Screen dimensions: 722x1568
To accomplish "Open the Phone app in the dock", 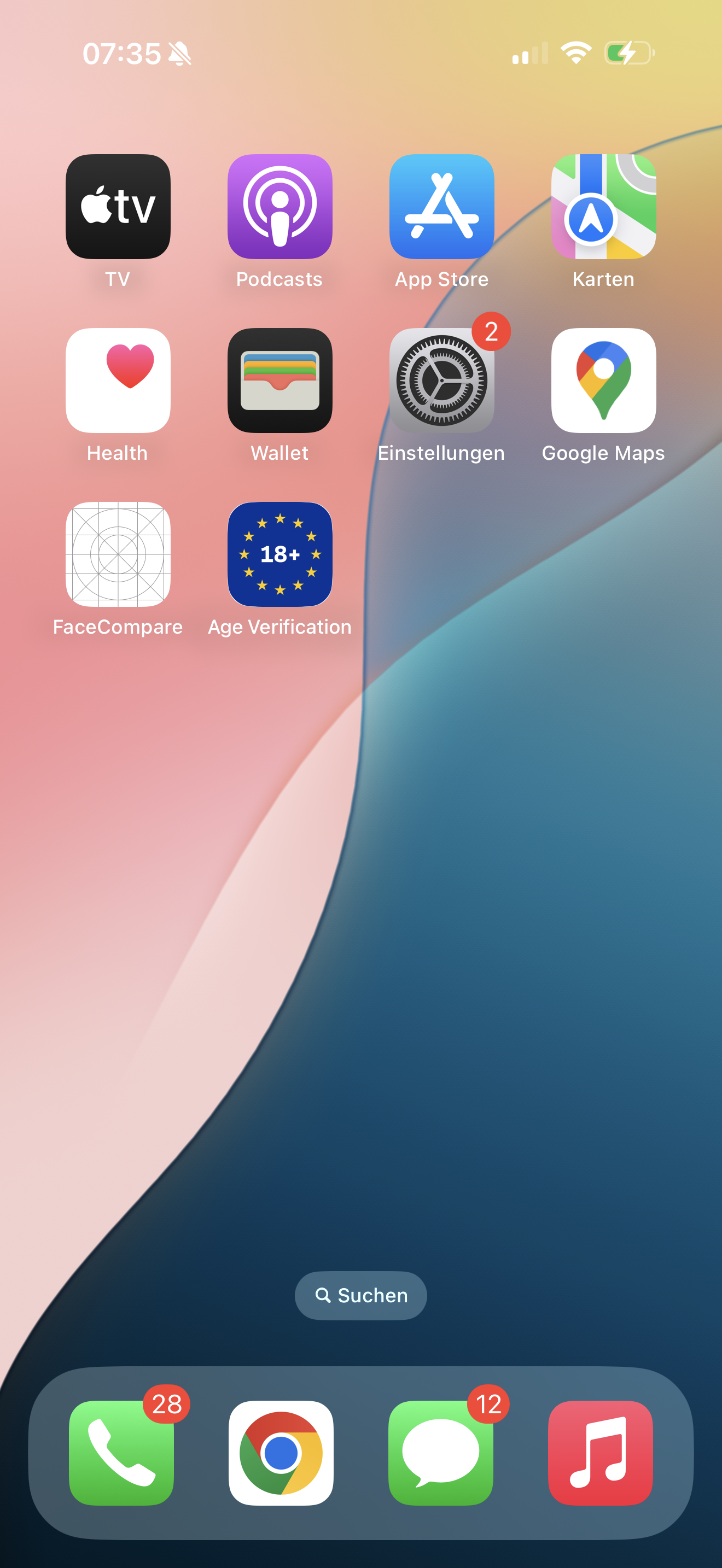I will click(121, 1453).
